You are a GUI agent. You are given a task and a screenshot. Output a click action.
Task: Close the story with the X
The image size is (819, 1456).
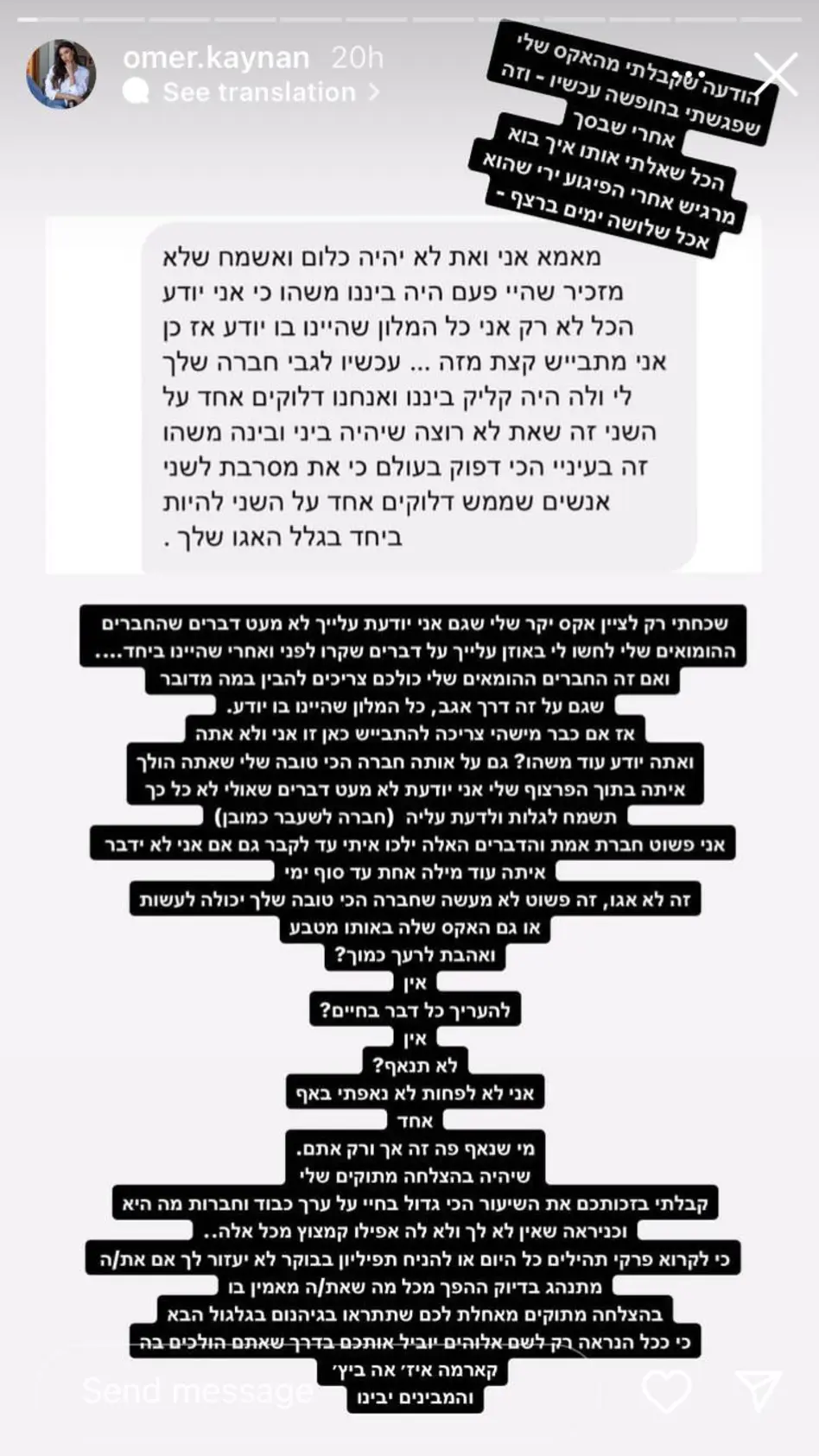tap(775, 73)
